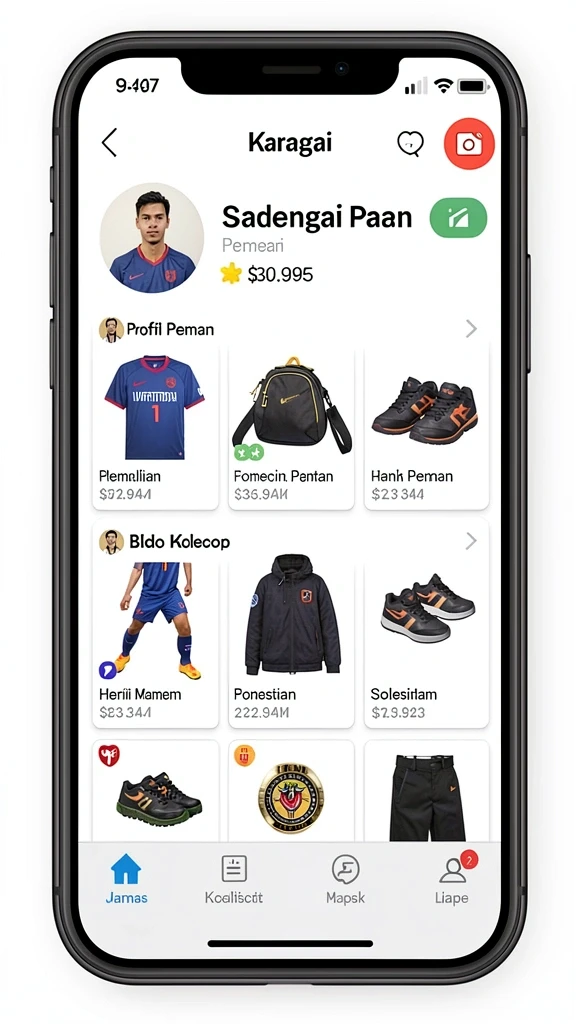Open the Liape tab with notification badge
The width and height of the screenshot is (576, 1024).
[453, 878]
